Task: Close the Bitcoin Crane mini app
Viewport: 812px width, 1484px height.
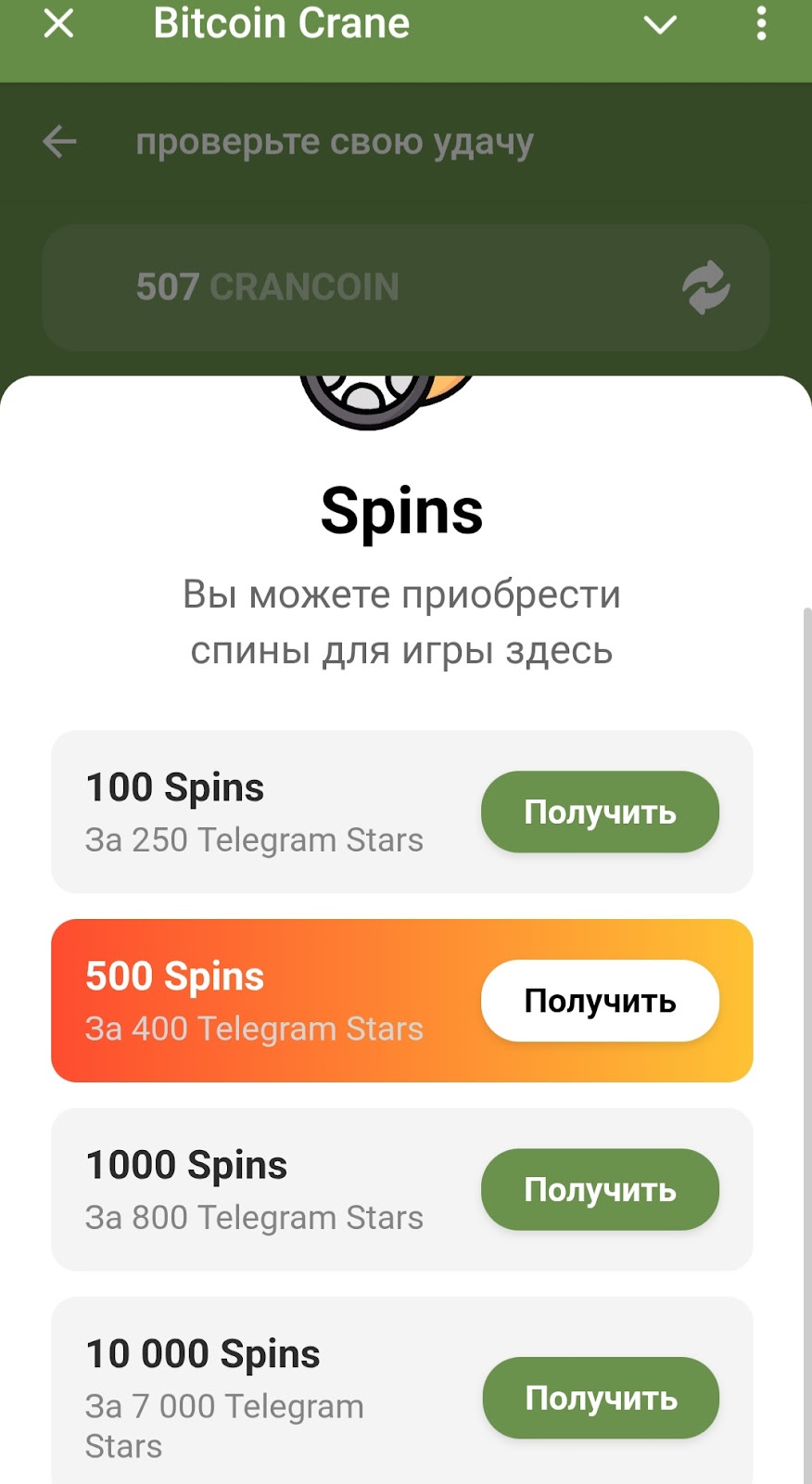Action: [x=58, y=23]
